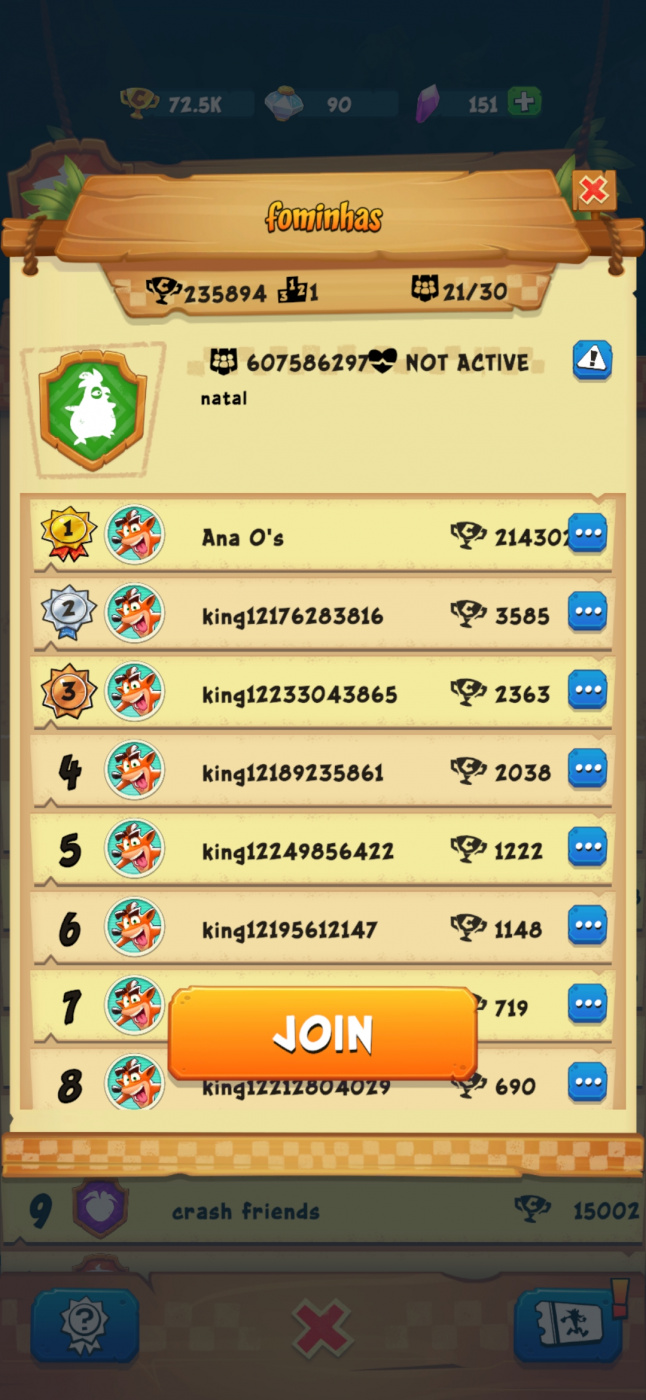Add more purple crystals with plus button
The width and height of the screenshot is (646, 1400).
coord(524,102)
